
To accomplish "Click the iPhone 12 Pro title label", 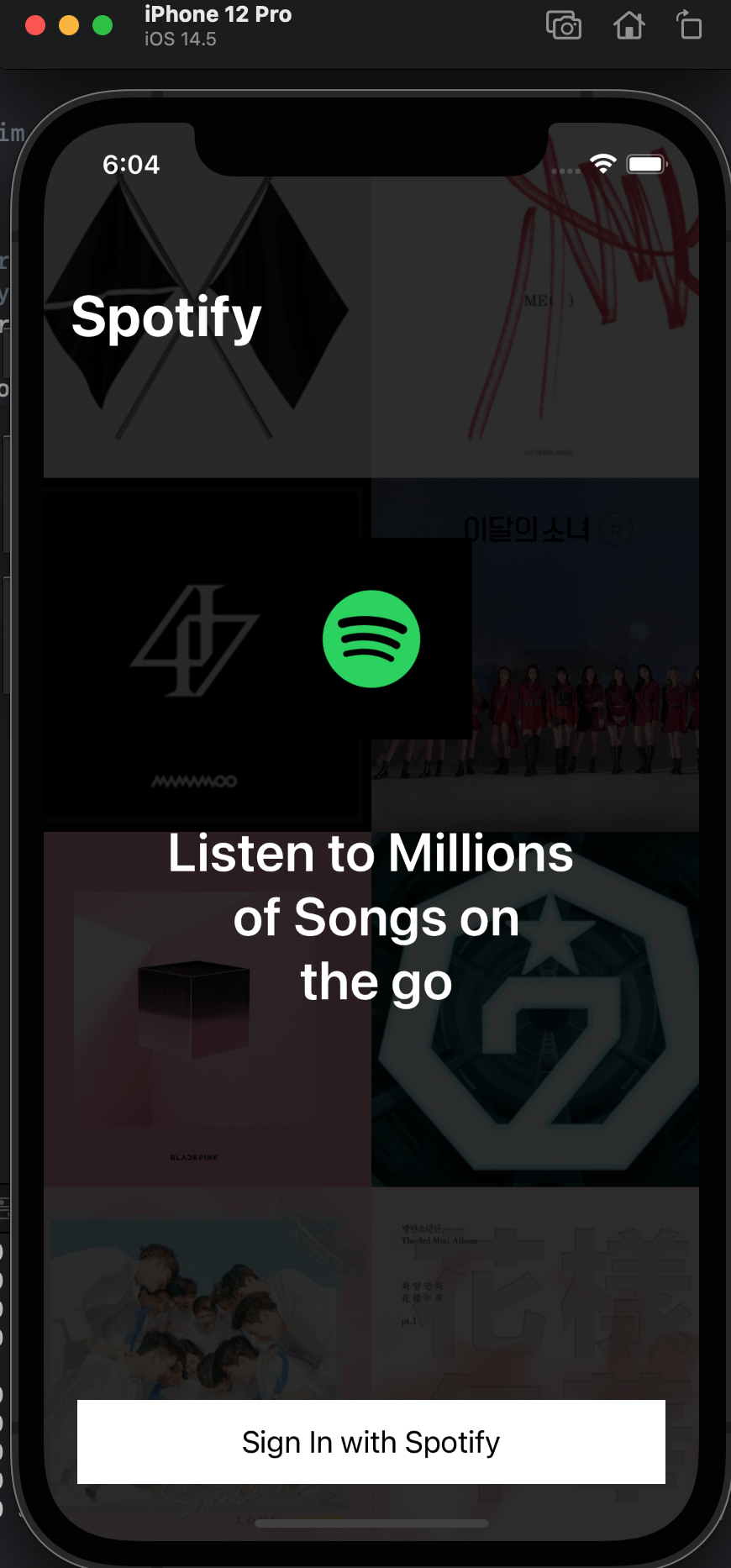I will pyautogui.click(x=217, y=14).
